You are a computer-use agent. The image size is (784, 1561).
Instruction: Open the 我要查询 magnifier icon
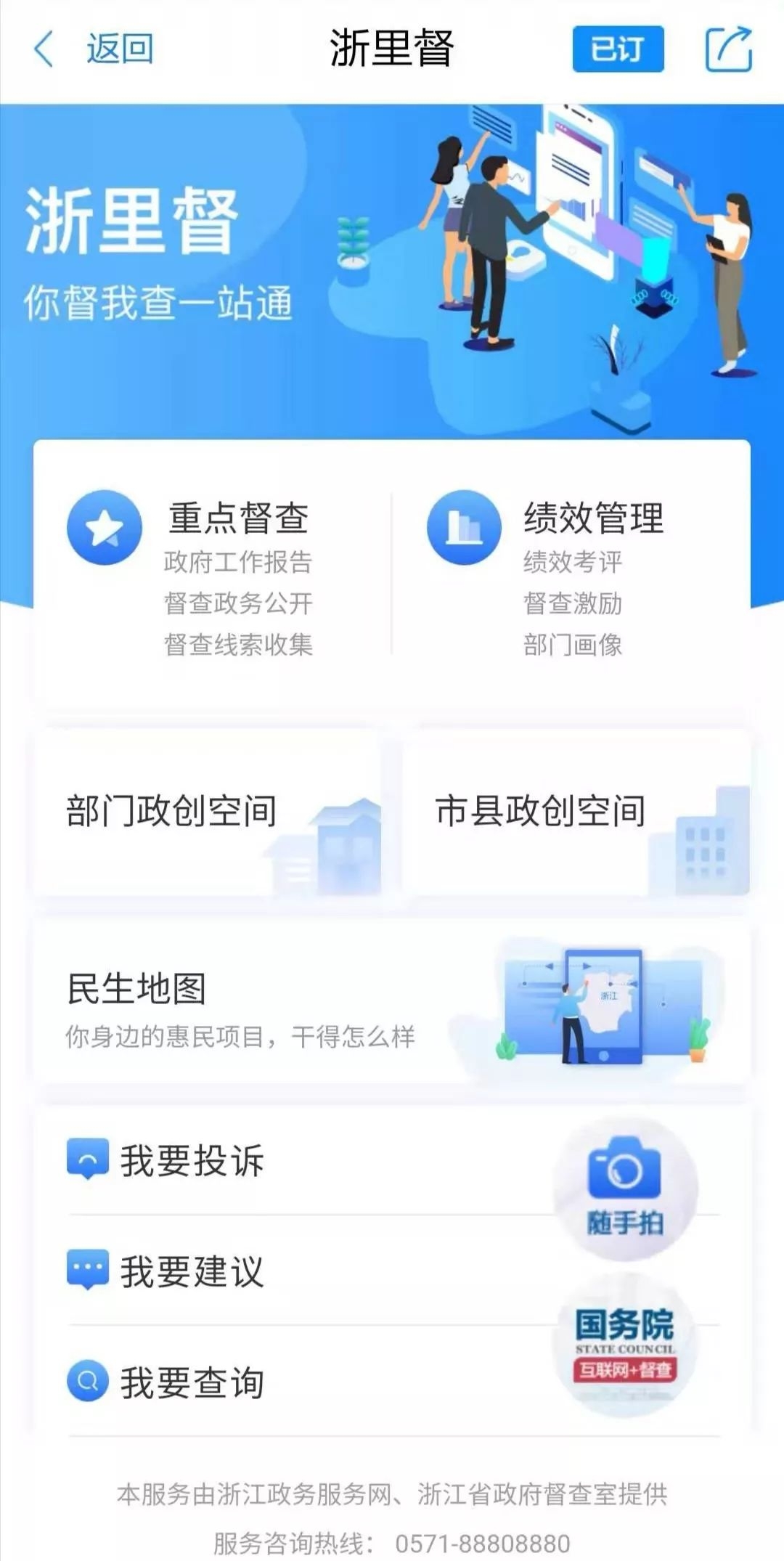[x=86, y=1379]
